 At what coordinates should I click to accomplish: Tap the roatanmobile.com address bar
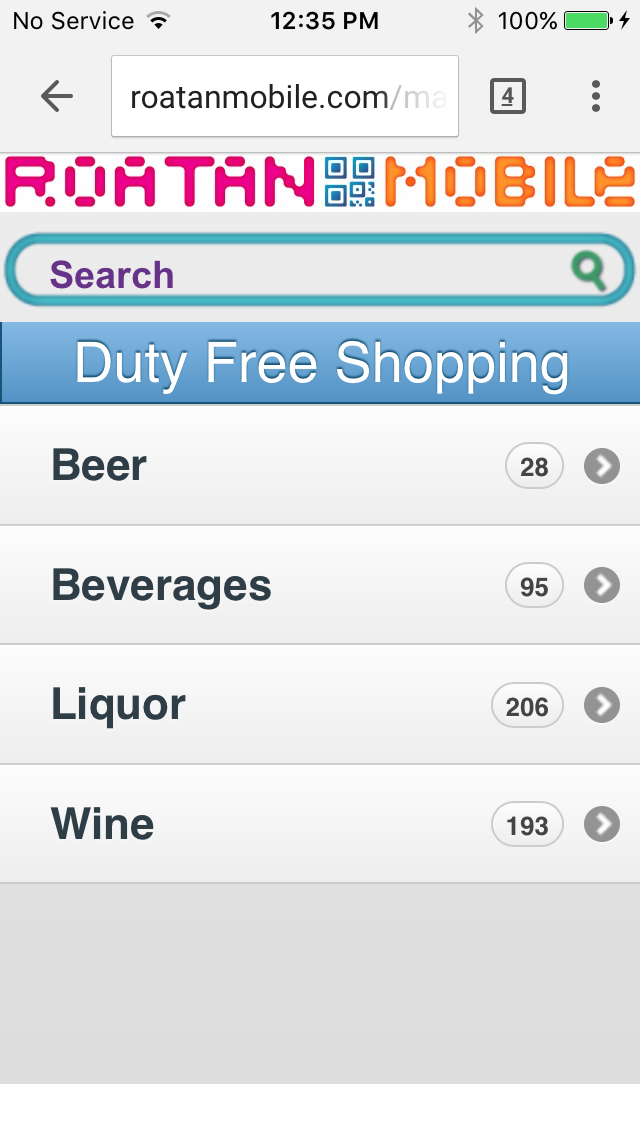coord(285,97)
